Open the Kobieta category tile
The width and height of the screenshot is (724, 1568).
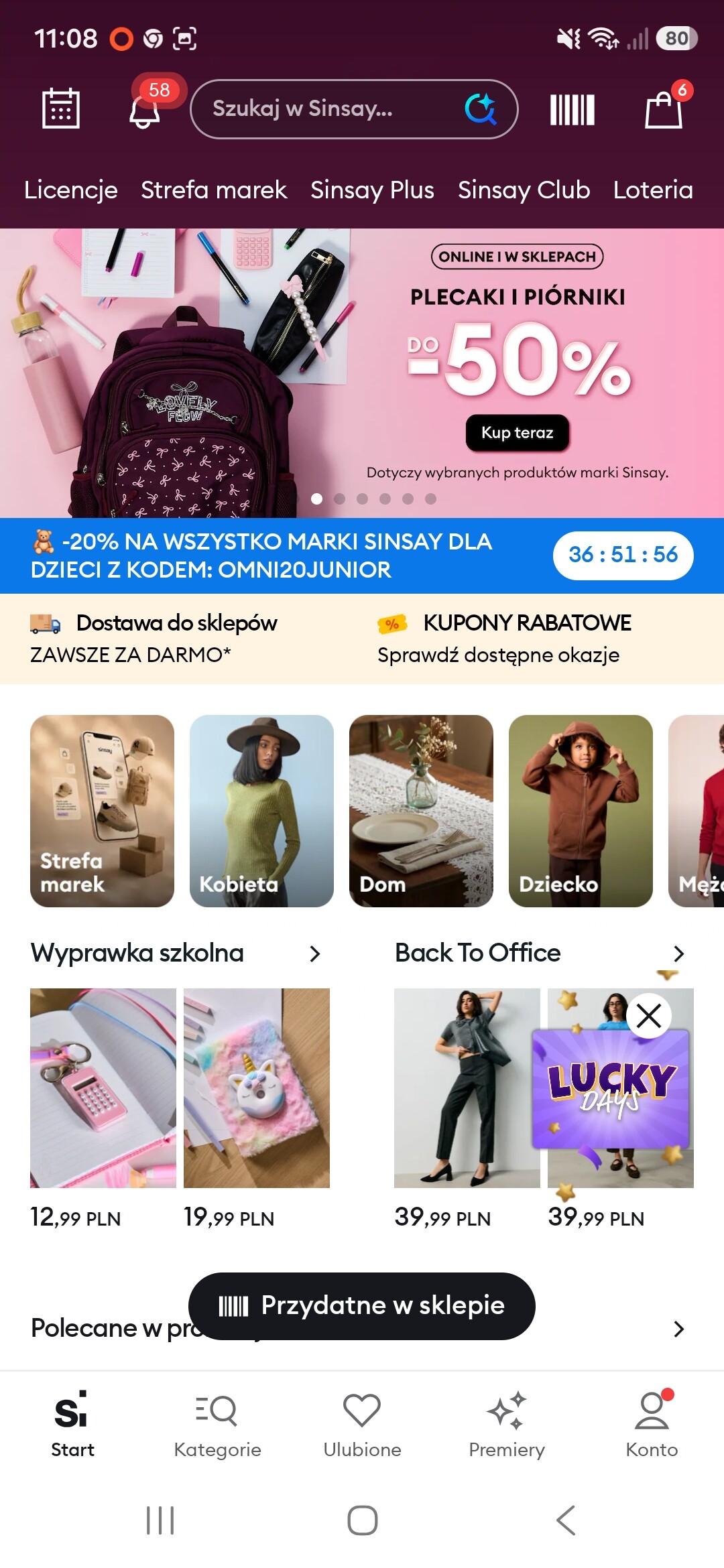pos(261,811)
